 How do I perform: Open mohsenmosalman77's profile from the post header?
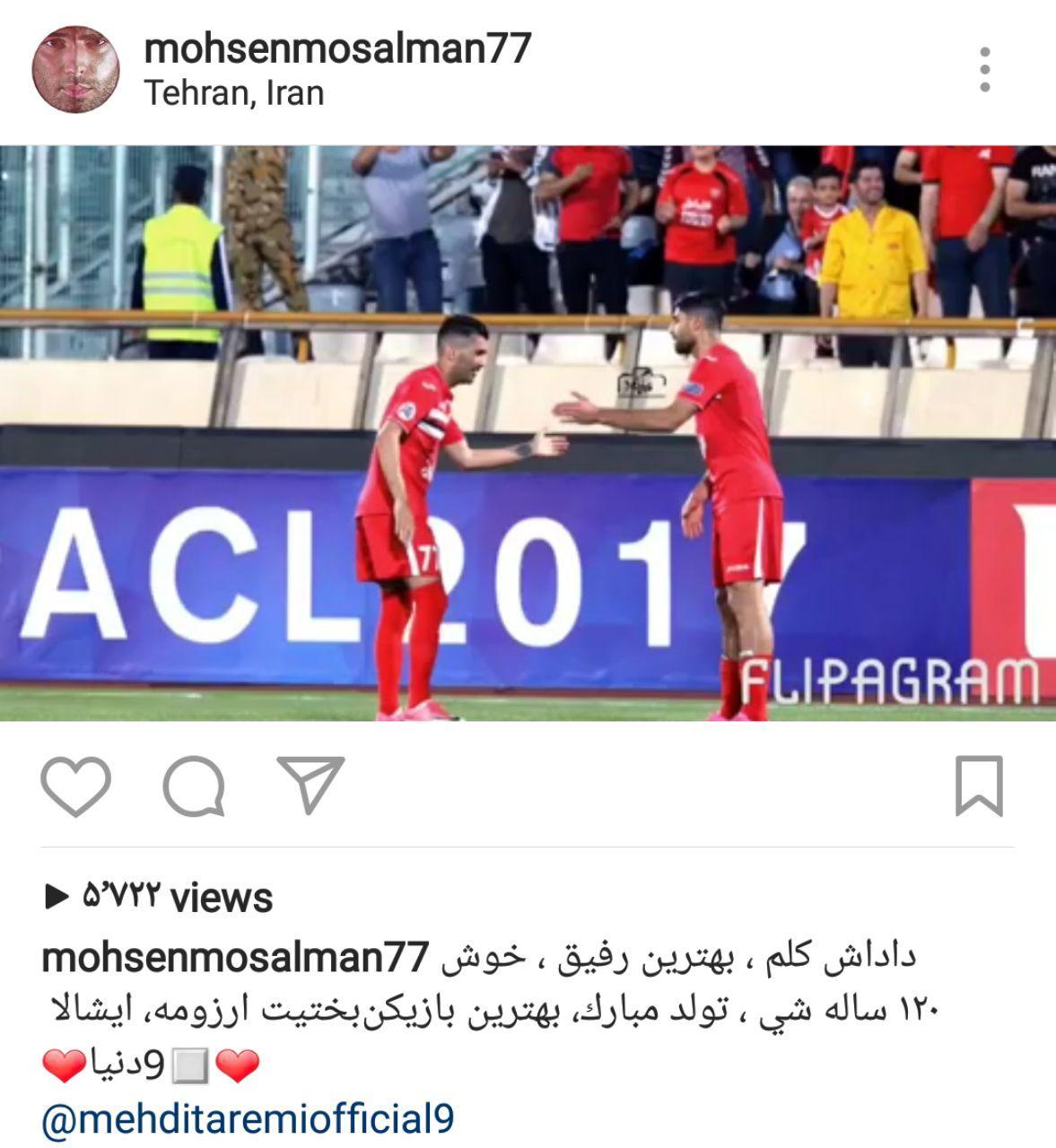pos(337,48)
